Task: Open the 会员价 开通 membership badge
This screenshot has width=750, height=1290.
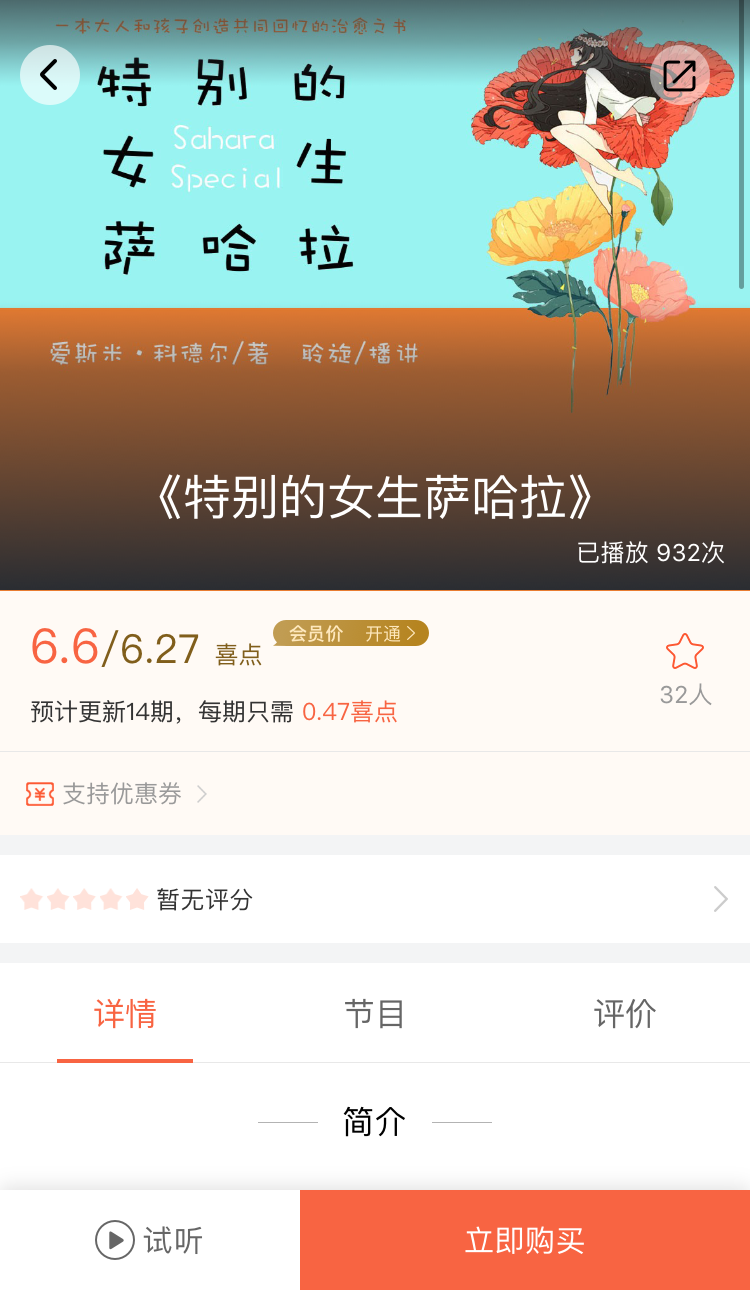Action: click(x=351, y=633)
